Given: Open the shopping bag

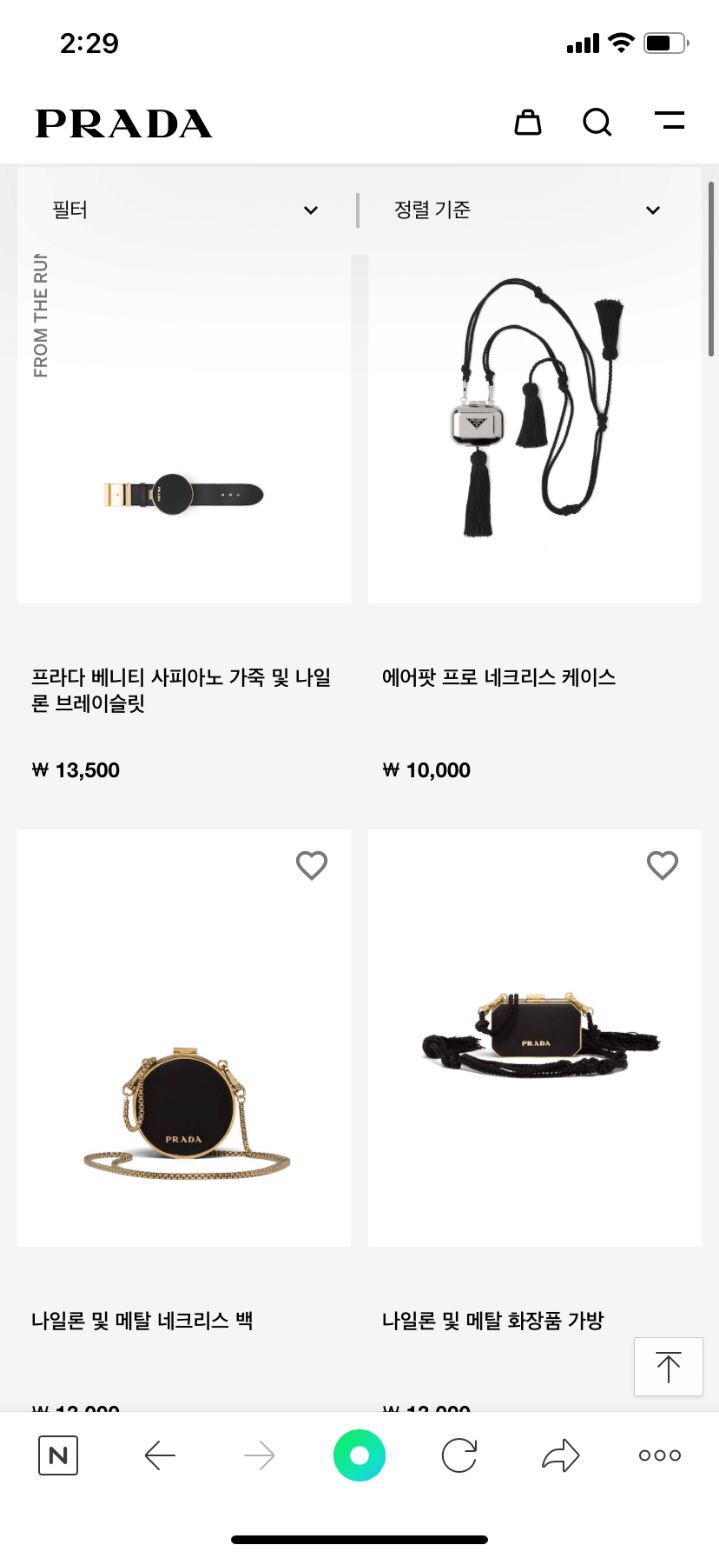Looking at the screenshot, I should [x=527, y=122].
